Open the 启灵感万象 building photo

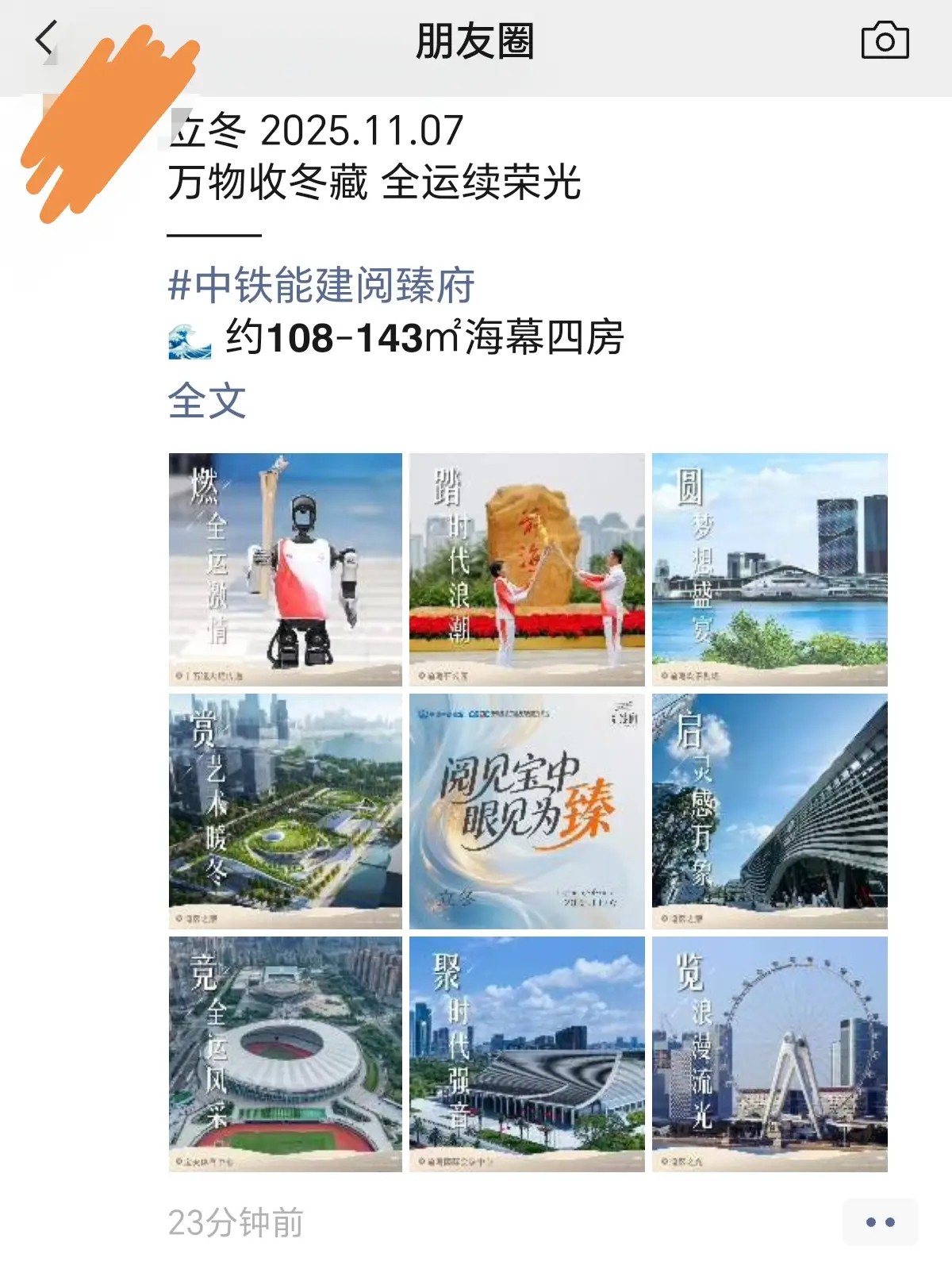pos(770,811)
